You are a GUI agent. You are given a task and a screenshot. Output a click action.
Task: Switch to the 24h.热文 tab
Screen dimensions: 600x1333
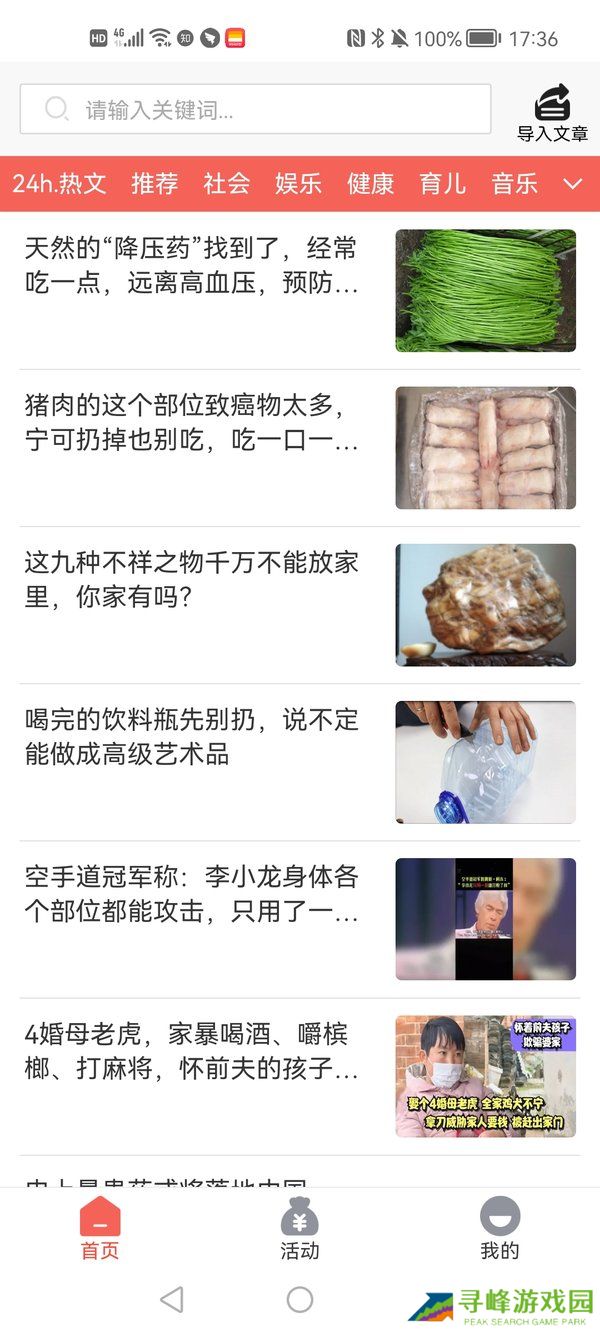(59, 184)
